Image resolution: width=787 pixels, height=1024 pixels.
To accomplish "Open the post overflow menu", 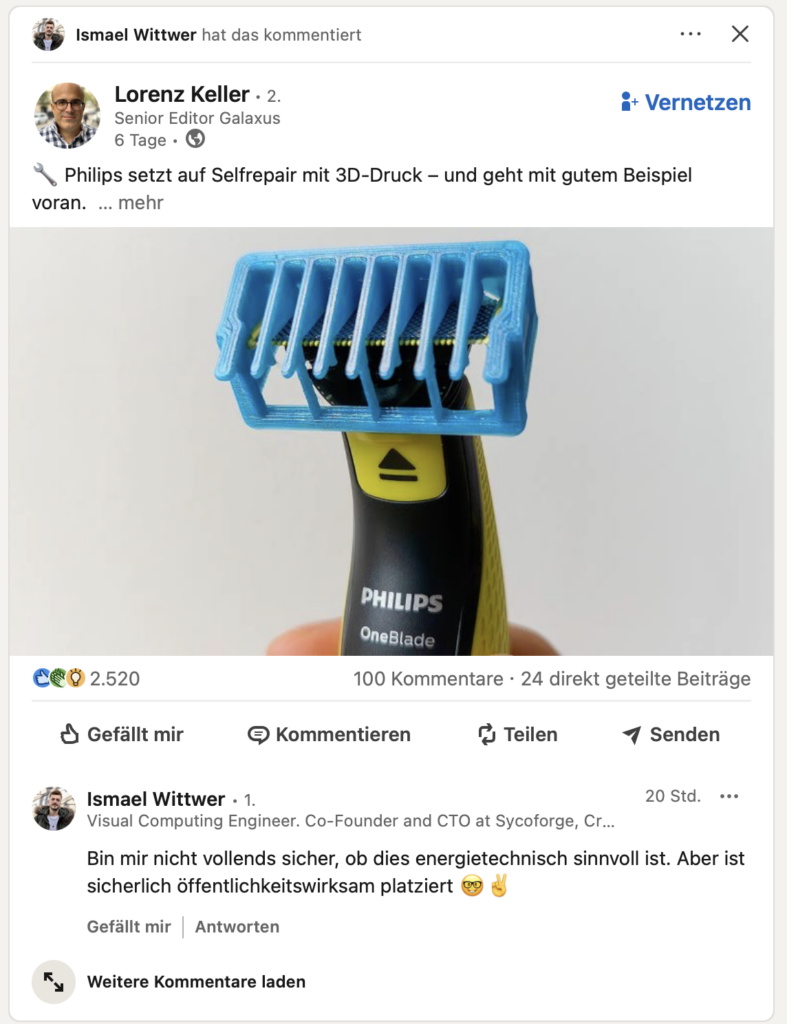I will click(x=690, y=34).
